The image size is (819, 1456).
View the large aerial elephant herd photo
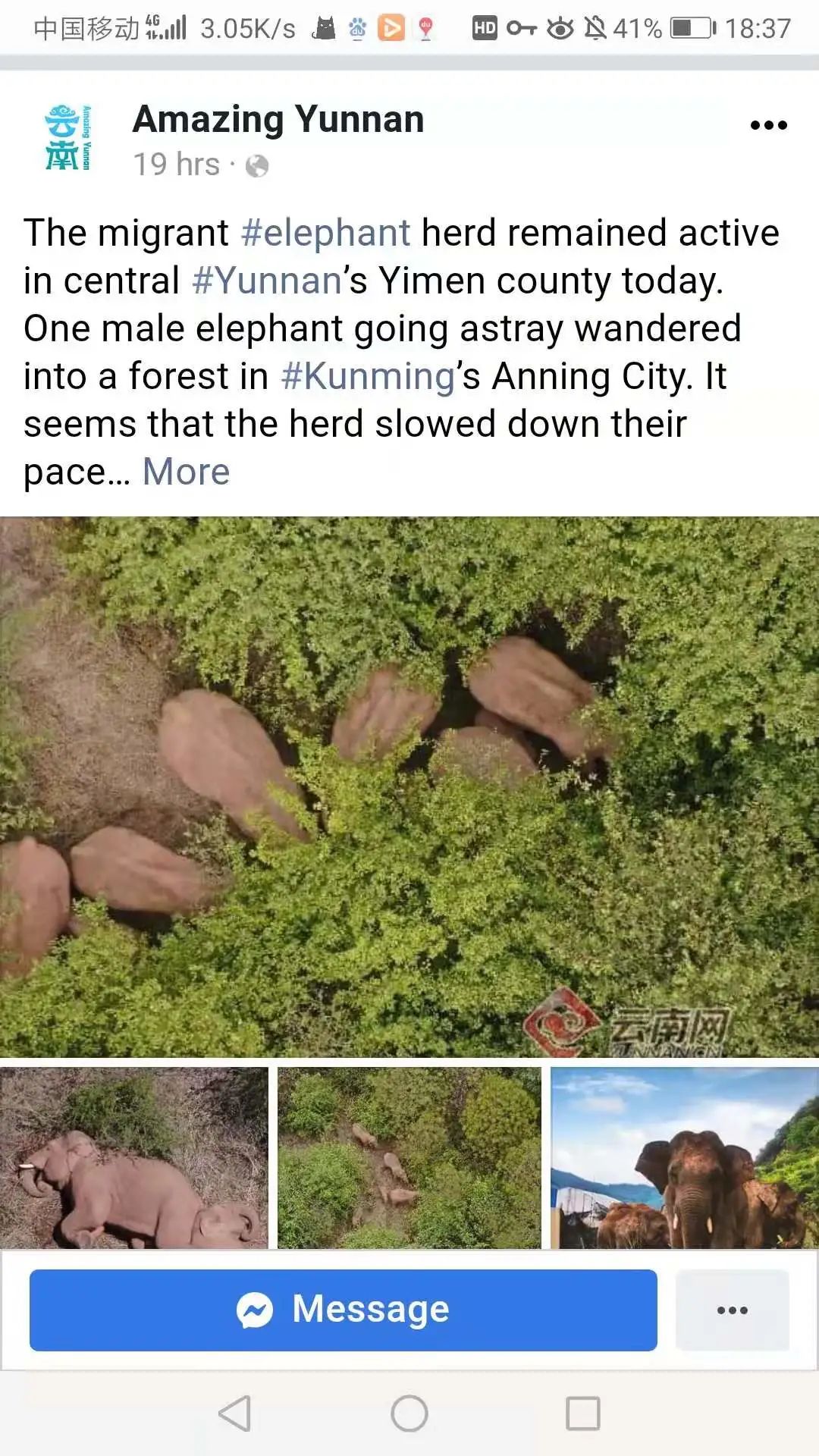click(409, 787)
